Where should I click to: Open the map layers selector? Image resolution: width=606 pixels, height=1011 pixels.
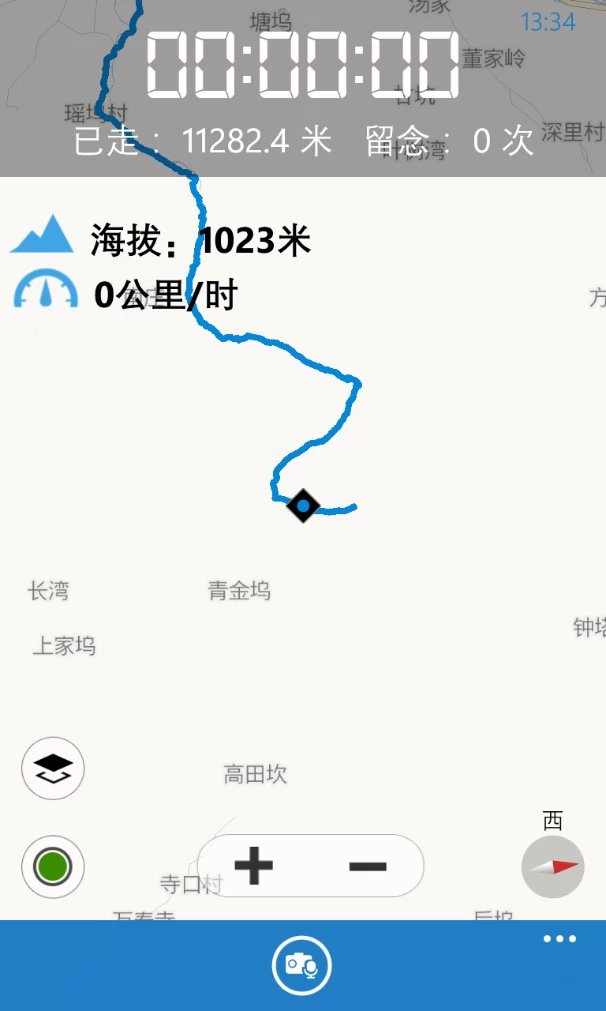point(53,768)
